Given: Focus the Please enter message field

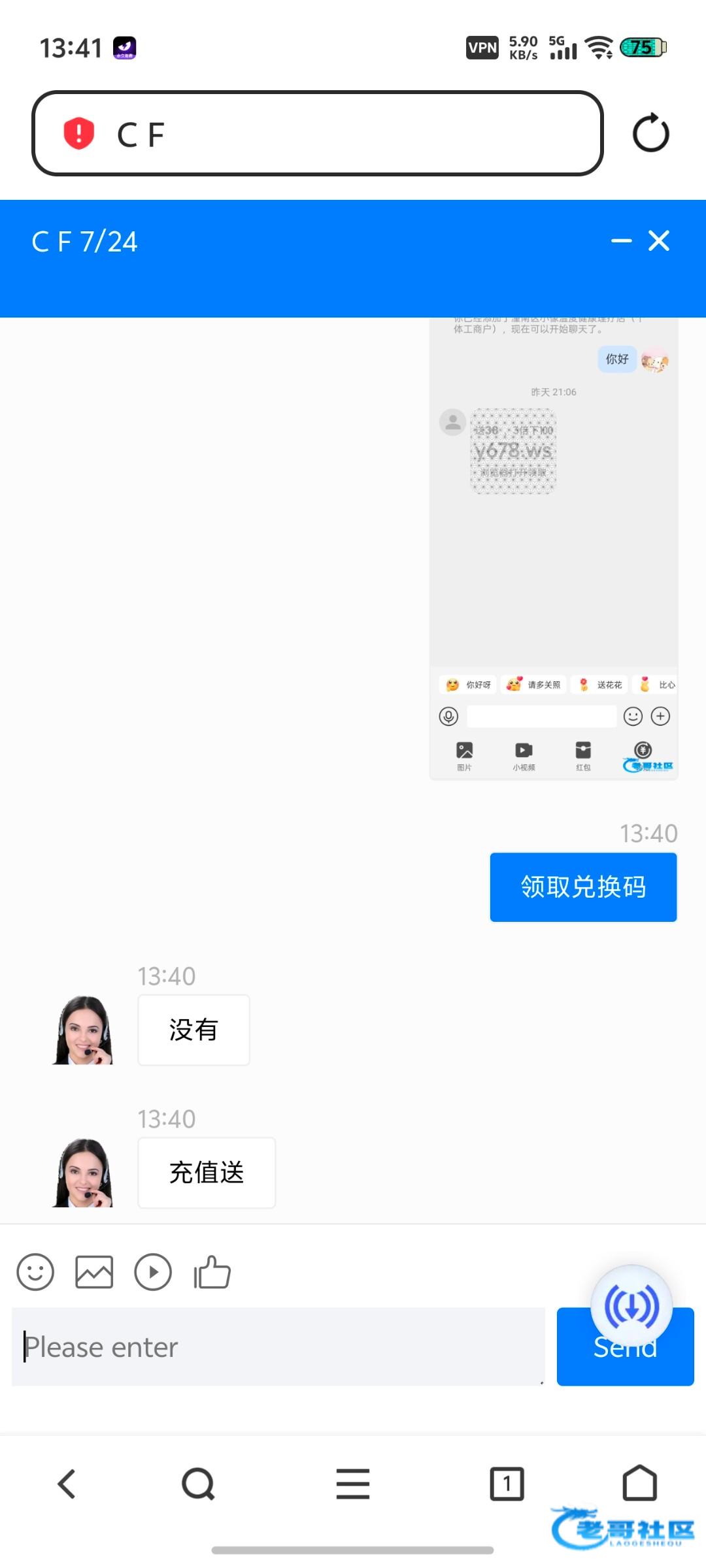Looking at the screenshot, I should tap(278, 1347).
